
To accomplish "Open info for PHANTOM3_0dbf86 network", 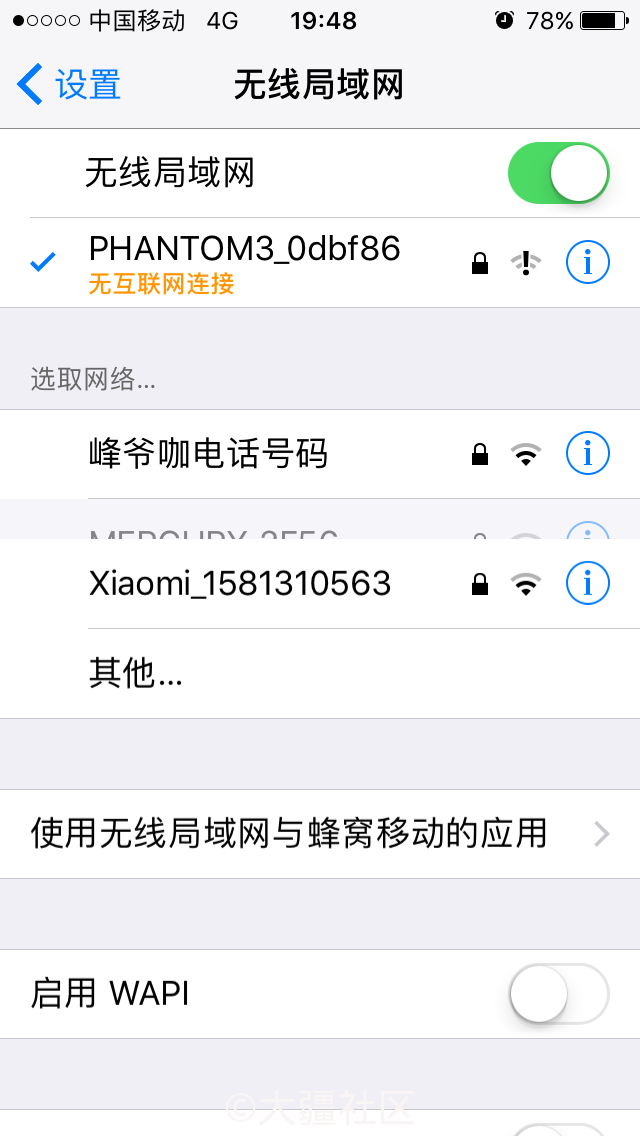I will click(587, 263).
